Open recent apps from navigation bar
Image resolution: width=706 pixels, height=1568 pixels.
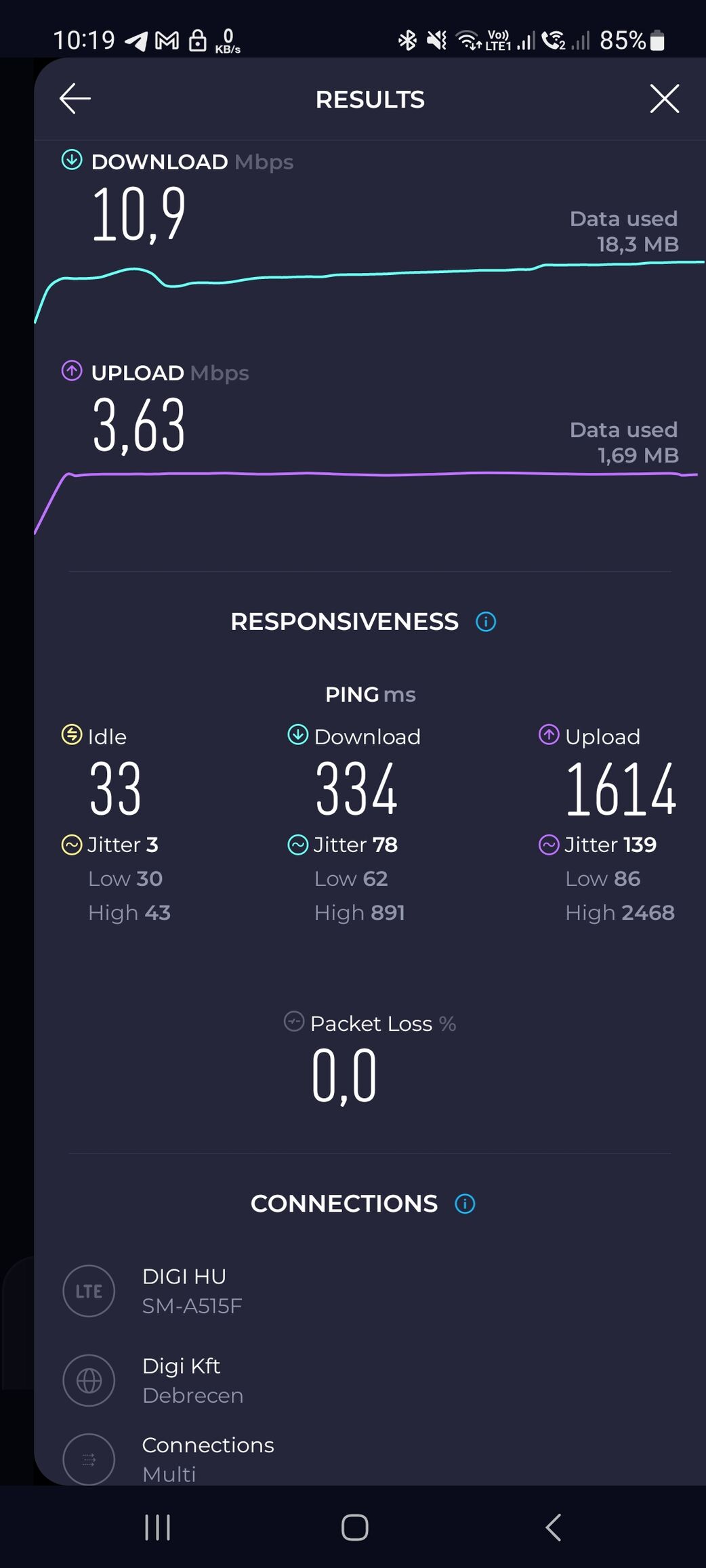click(x=158, y=1527)
